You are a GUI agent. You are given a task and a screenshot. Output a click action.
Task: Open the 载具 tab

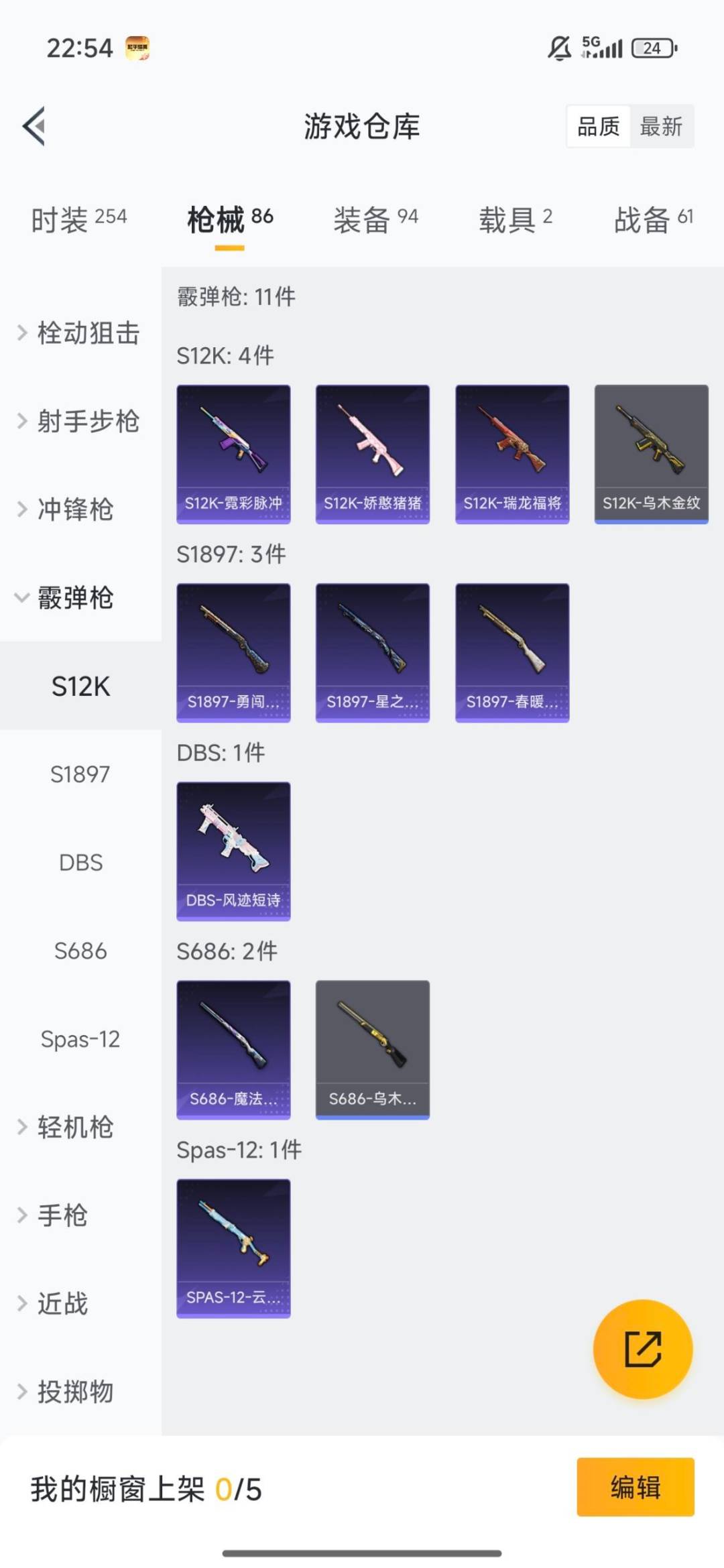[x=515, y=219]
